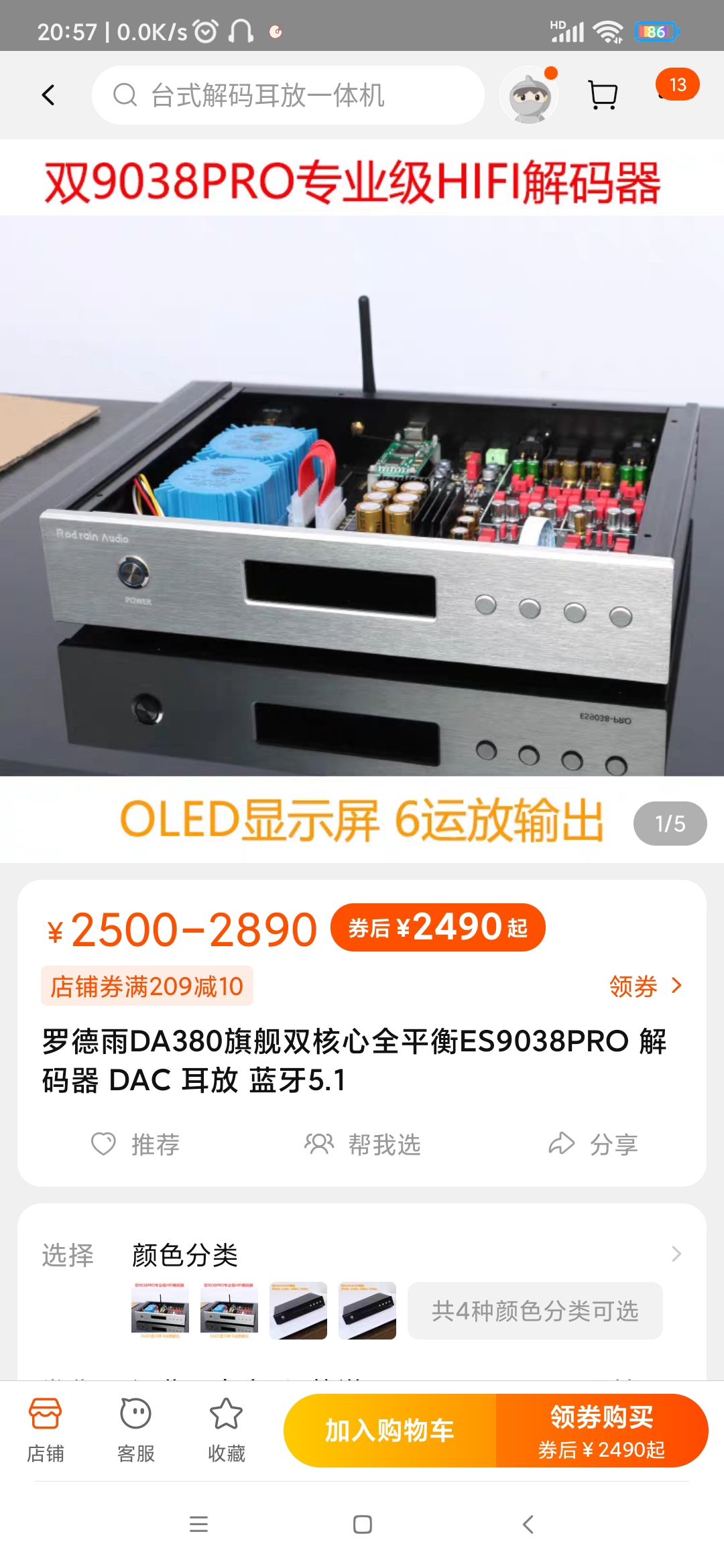Share this product via 分享
The height and width of the screenshot is (1568, 724).
click(593, 1145)
